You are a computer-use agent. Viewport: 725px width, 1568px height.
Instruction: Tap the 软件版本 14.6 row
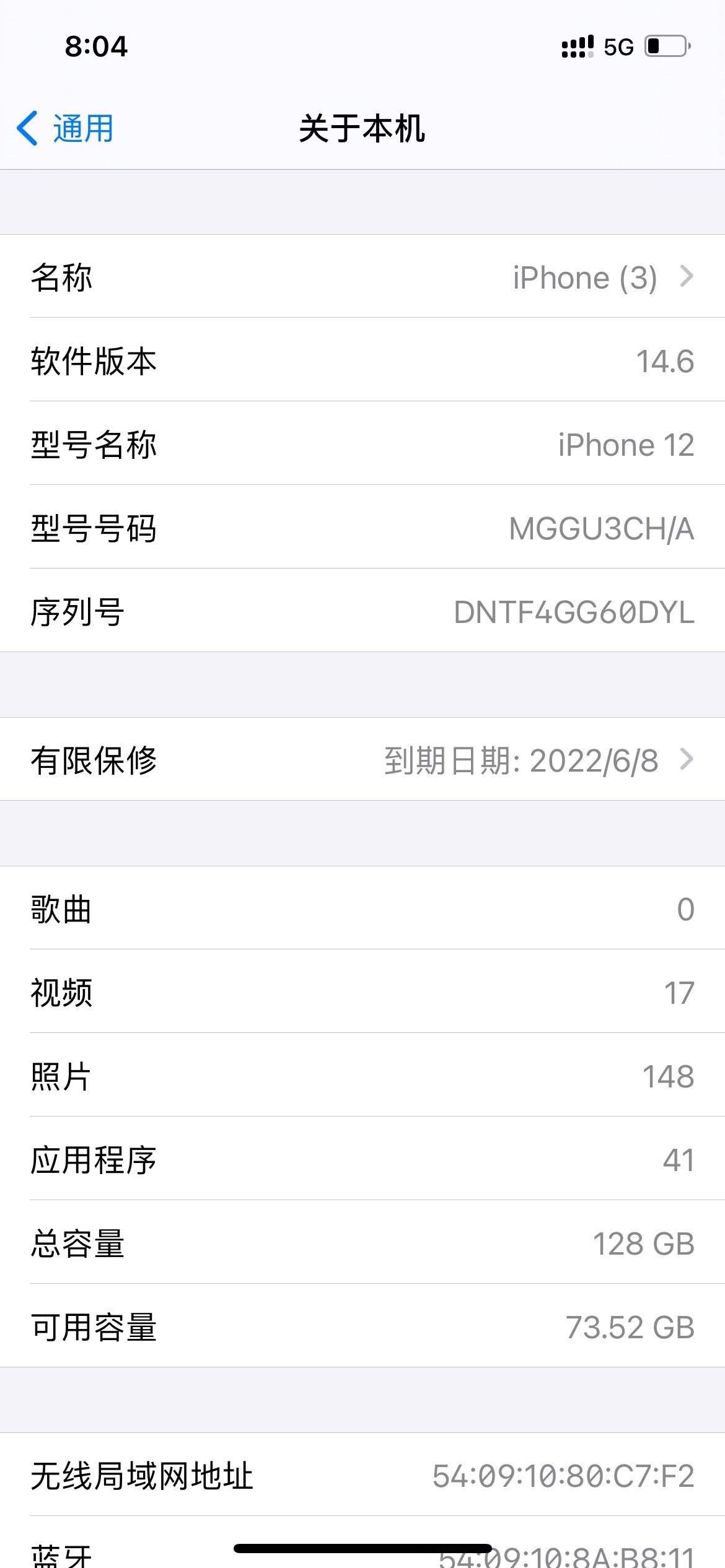pos(362,360)
